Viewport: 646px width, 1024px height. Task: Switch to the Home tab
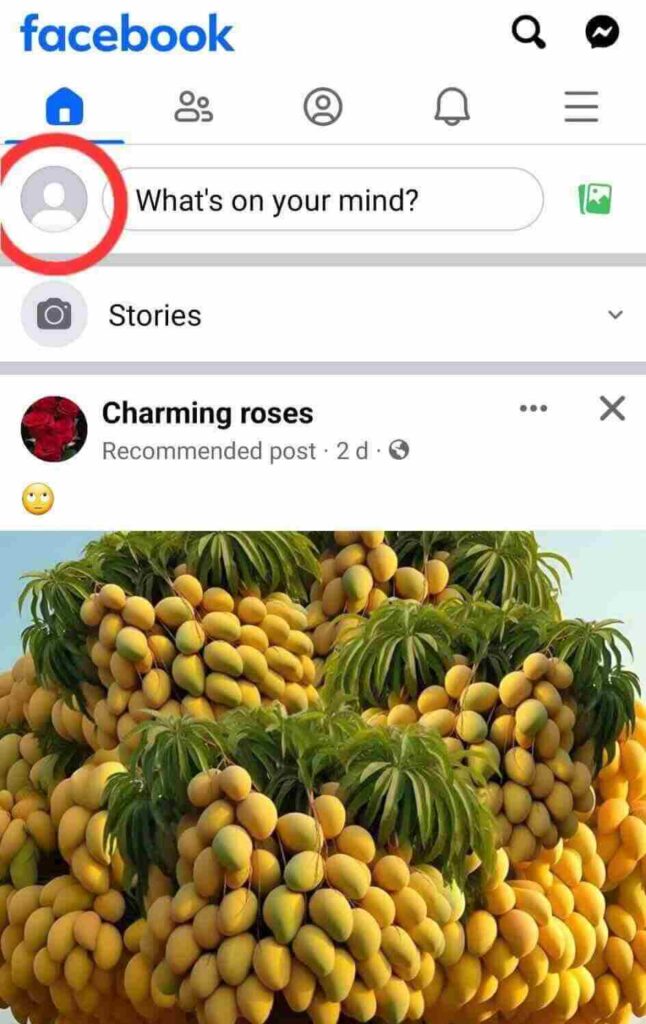tap(65, 106)
